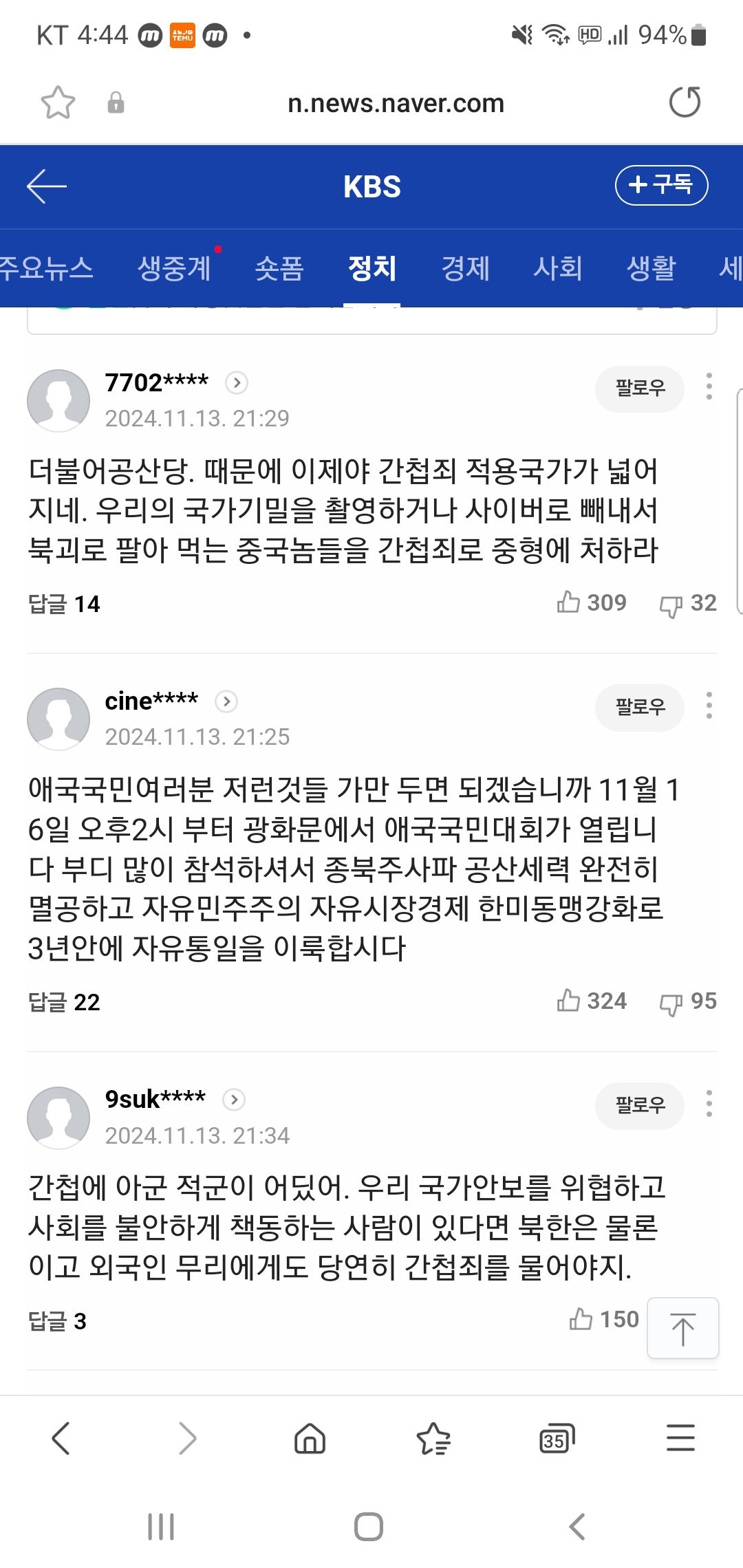743x1568 pixels.
Task: Jump to the top with the arrow button
Action: pyautogui.click(x=682, y=1328)
